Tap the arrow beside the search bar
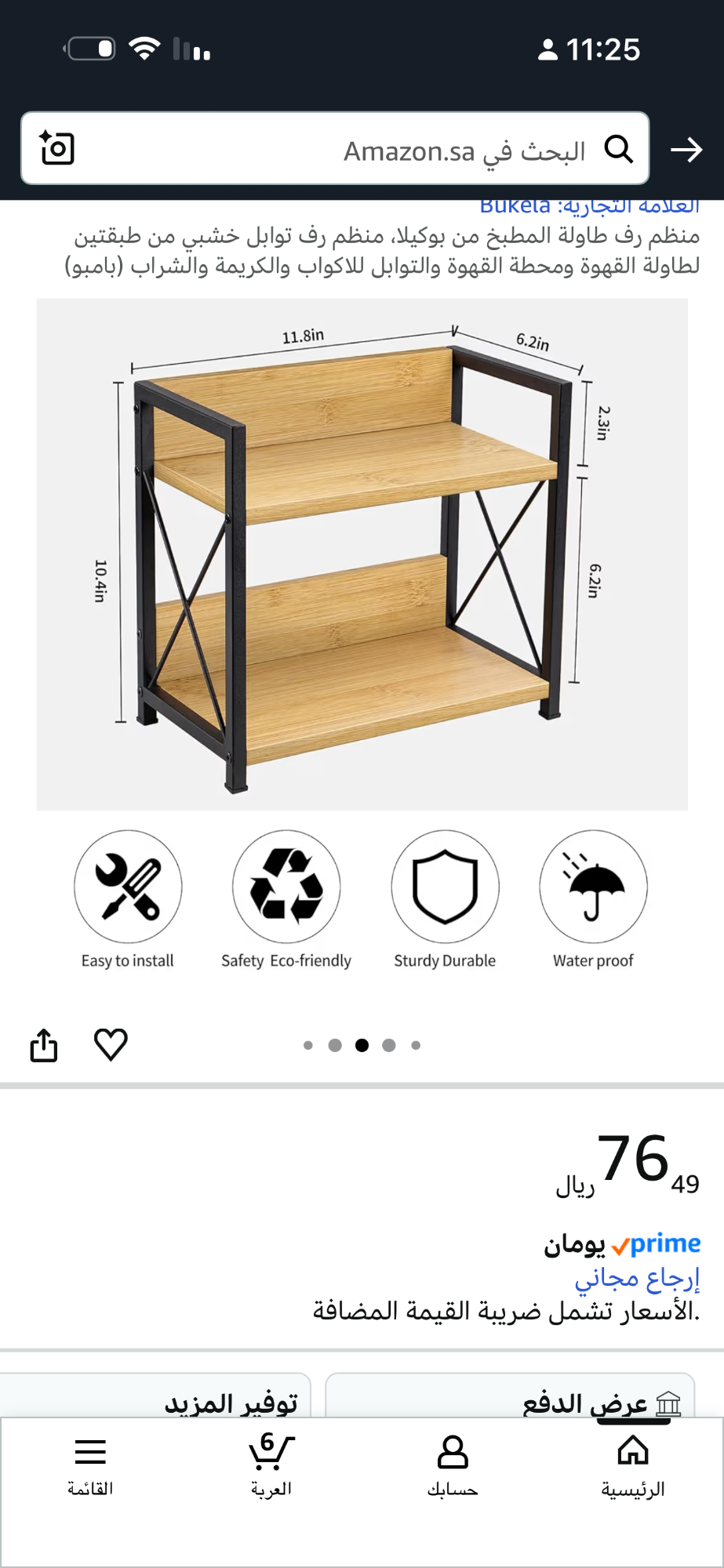724x1568 pixels. pos(686,149)
